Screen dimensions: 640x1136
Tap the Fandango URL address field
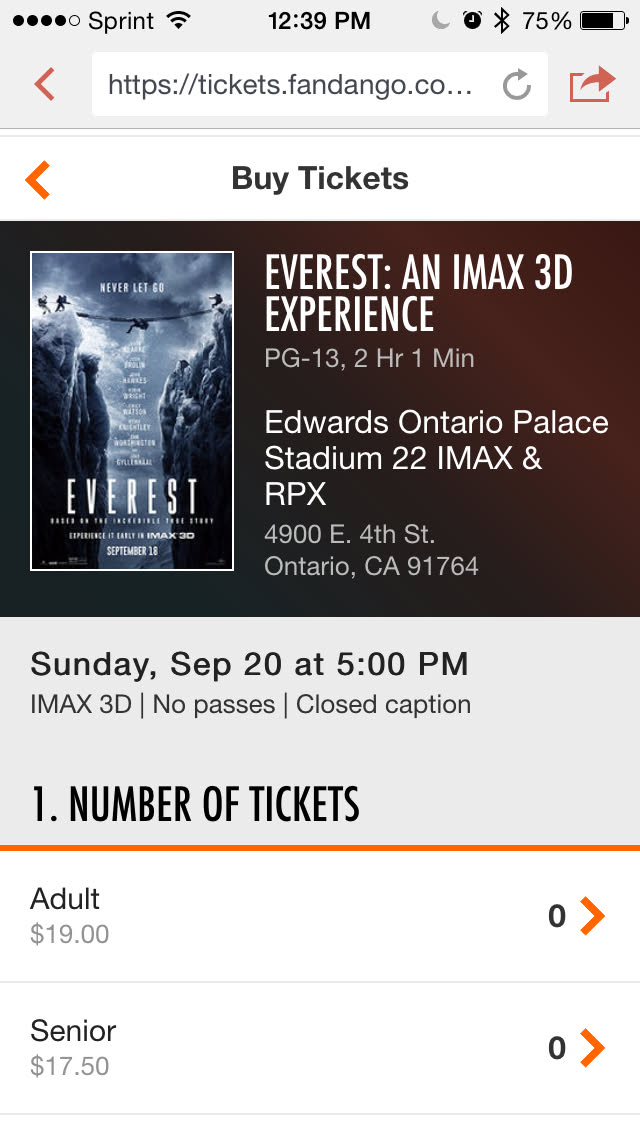pyautogui.click(x=290, y=85)
